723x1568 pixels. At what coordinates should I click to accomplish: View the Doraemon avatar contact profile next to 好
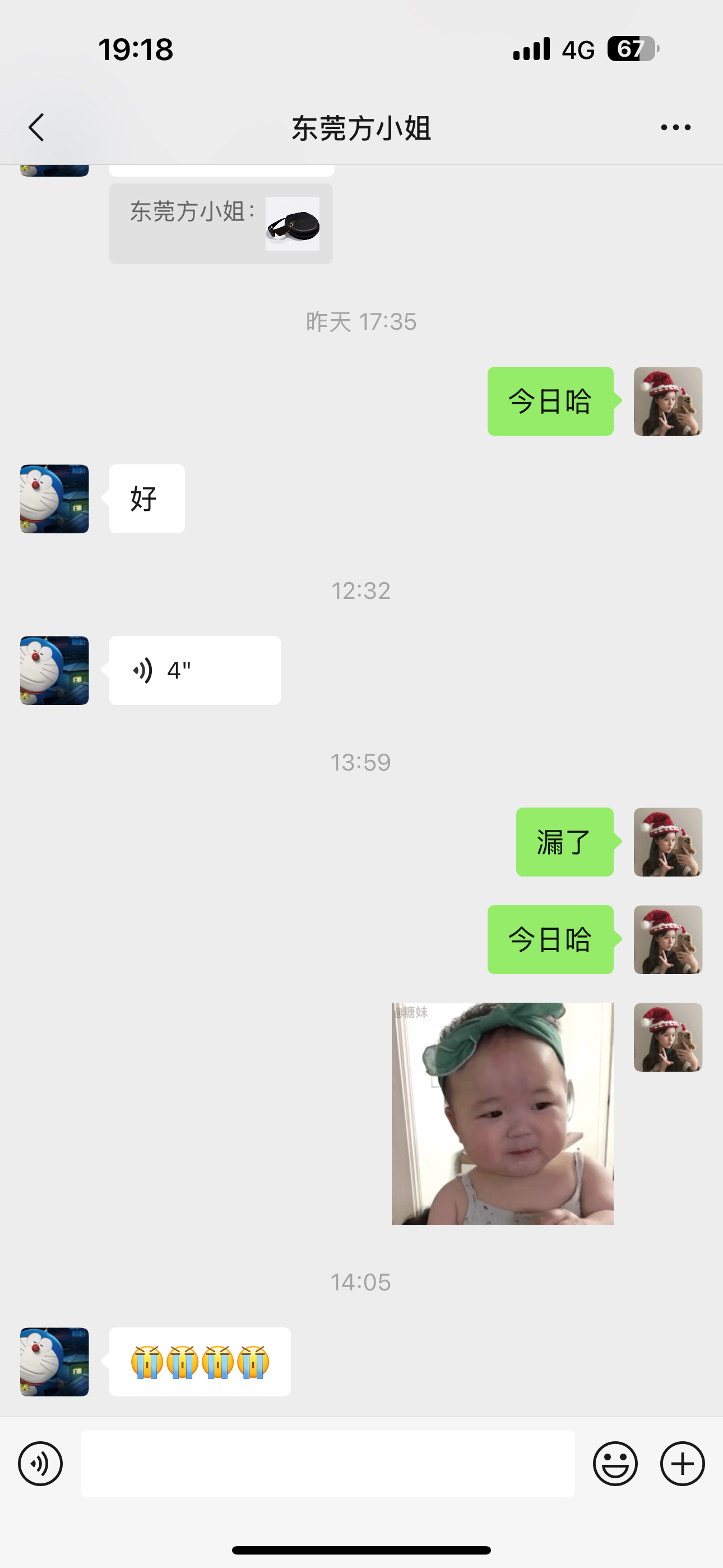click(54, 499)
